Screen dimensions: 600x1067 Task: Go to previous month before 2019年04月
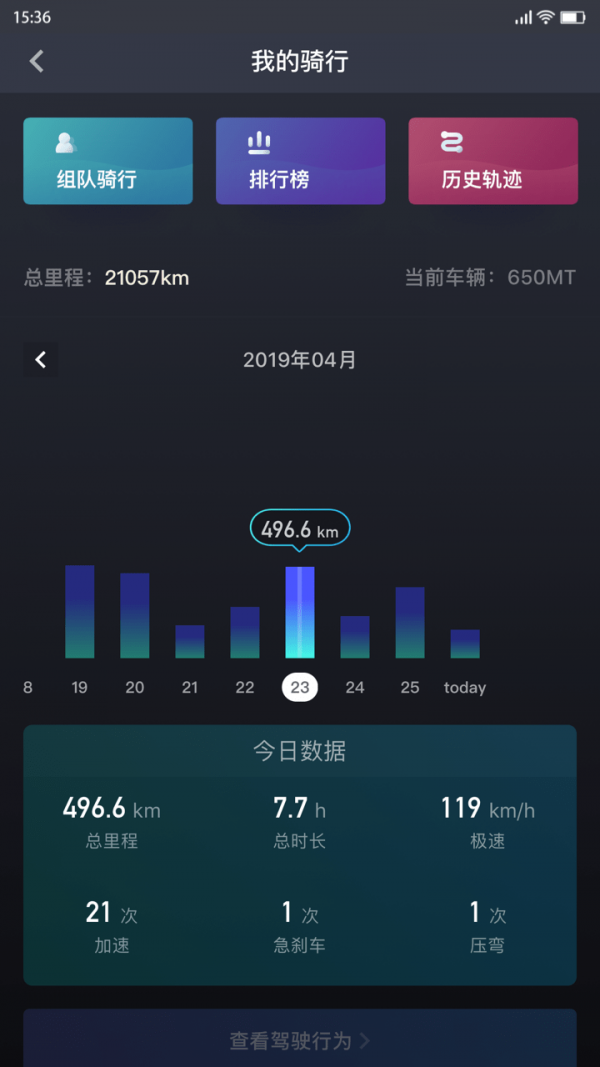point(41,360)
